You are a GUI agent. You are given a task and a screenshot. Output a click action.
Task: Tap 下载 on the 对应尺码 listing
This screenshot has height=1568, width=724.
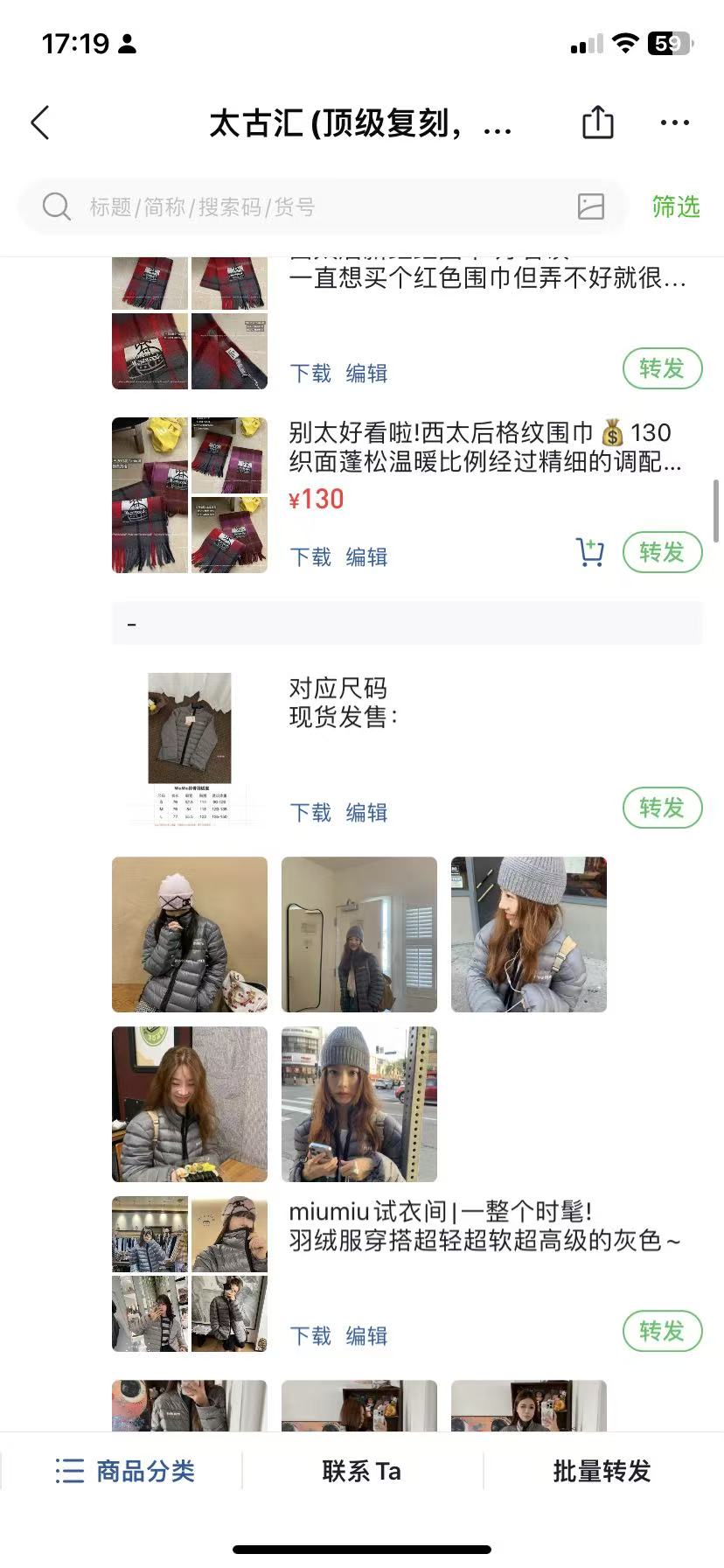[x=310, y=813]
